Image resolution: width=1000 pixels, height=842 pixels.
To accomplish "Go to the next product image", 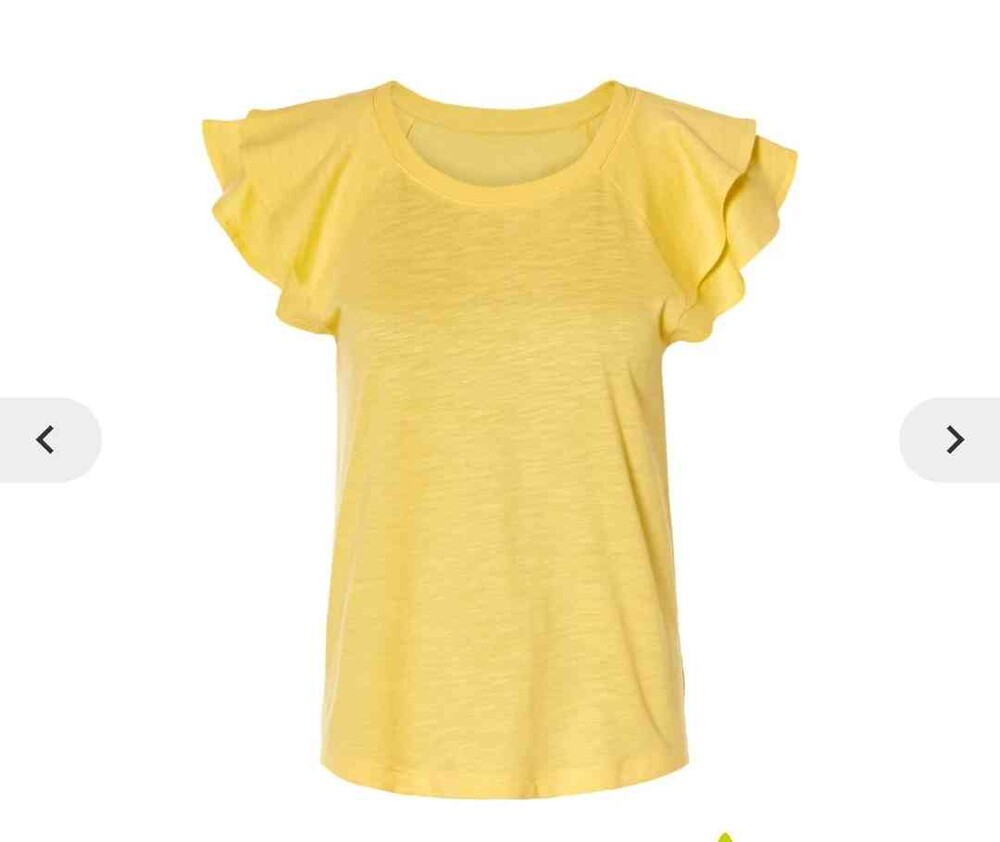I will [x=953, y=440].
